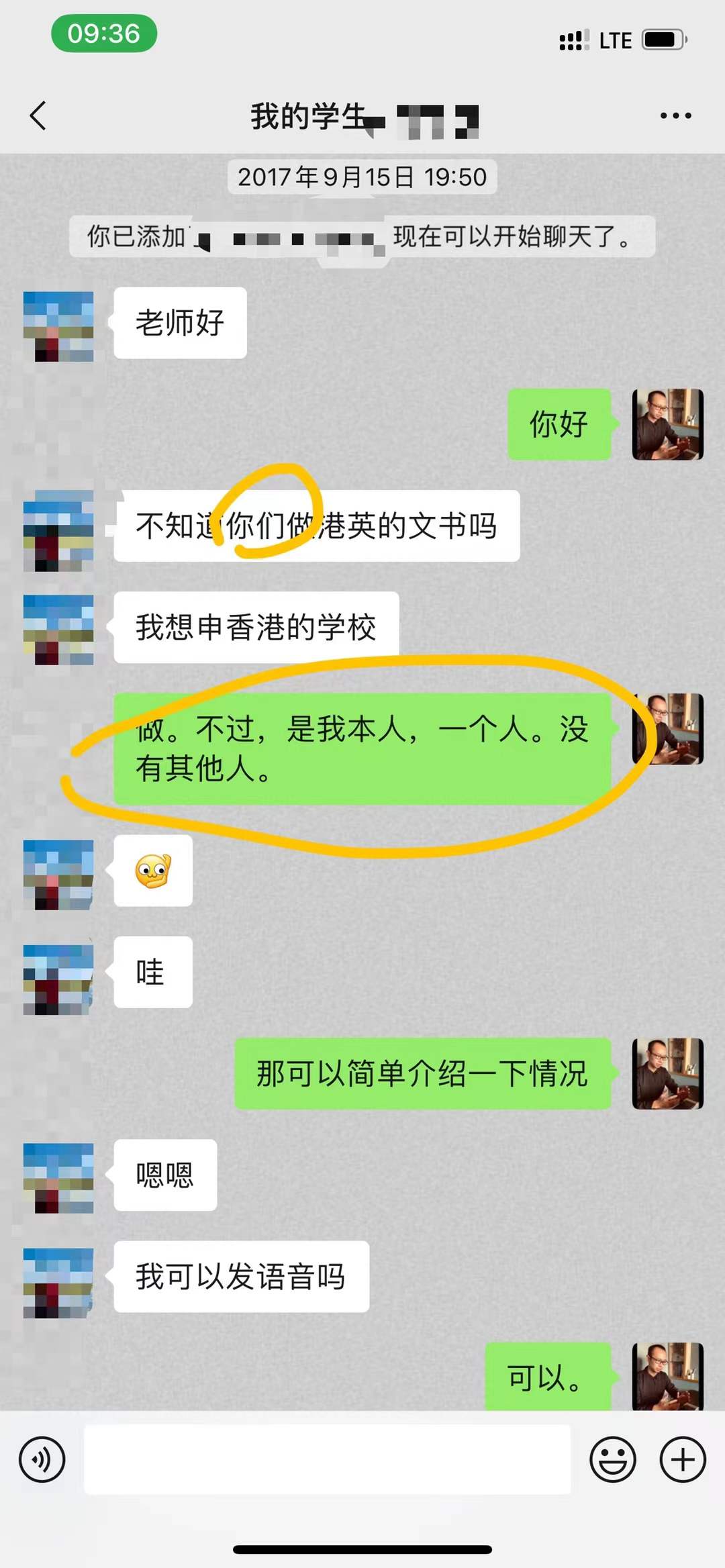Tap the teacher's avatar beside 你好
This screenshot has height=1568, width=725.
pyautogui.click(x=667, y=424)
